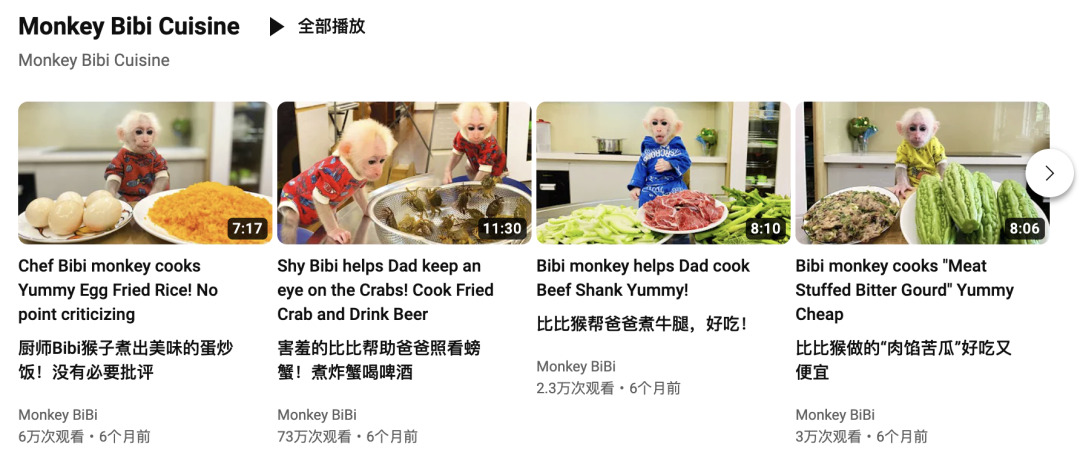Open the title 'Shy Bibi helps Dad keep an eye on the Crabs'
Image resolution: width=1080 pixels, height=467 pixels.
point(385,290)
